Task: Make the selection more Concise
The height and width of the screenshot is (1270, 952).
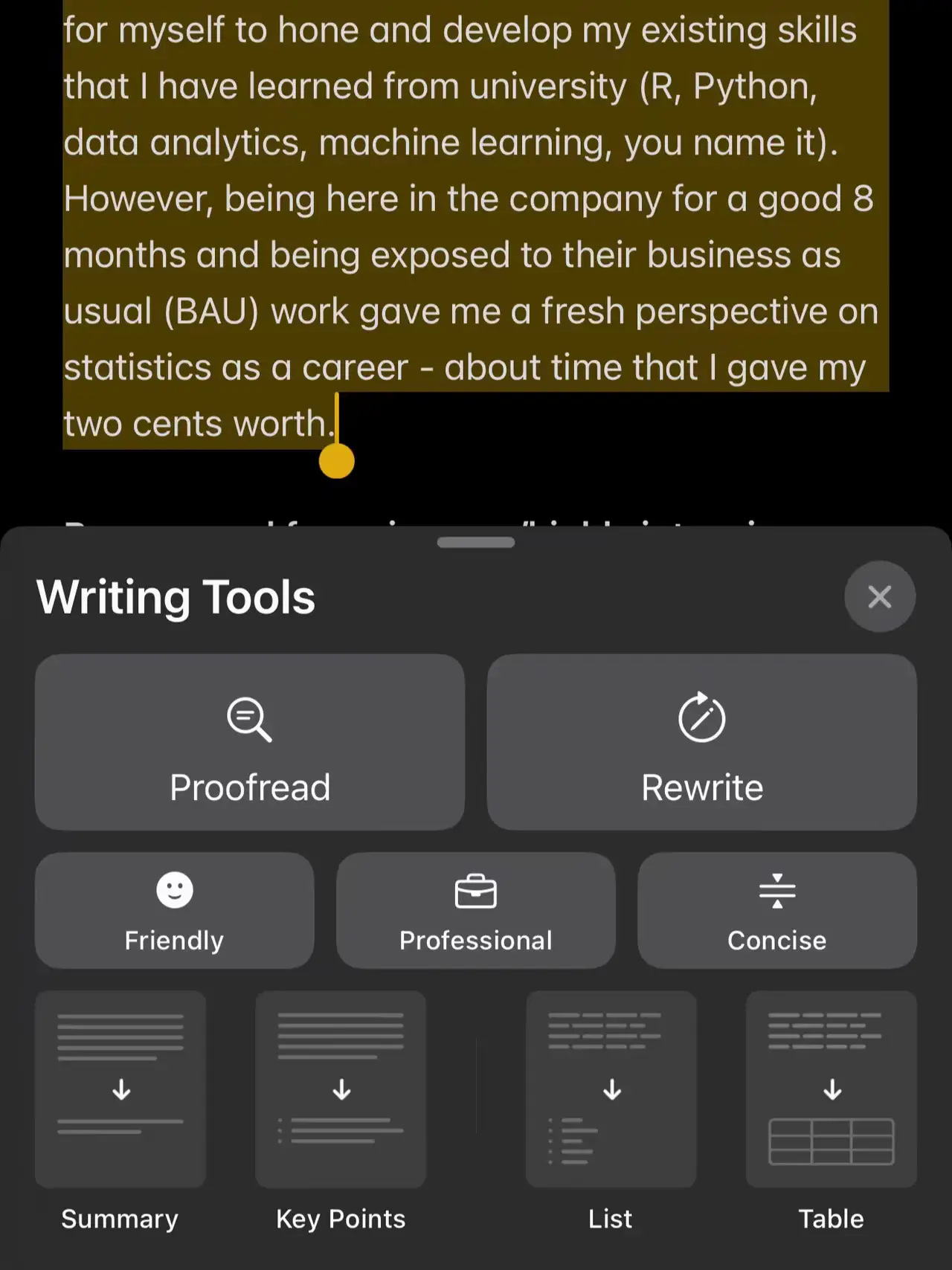Action: click(776, 910)
